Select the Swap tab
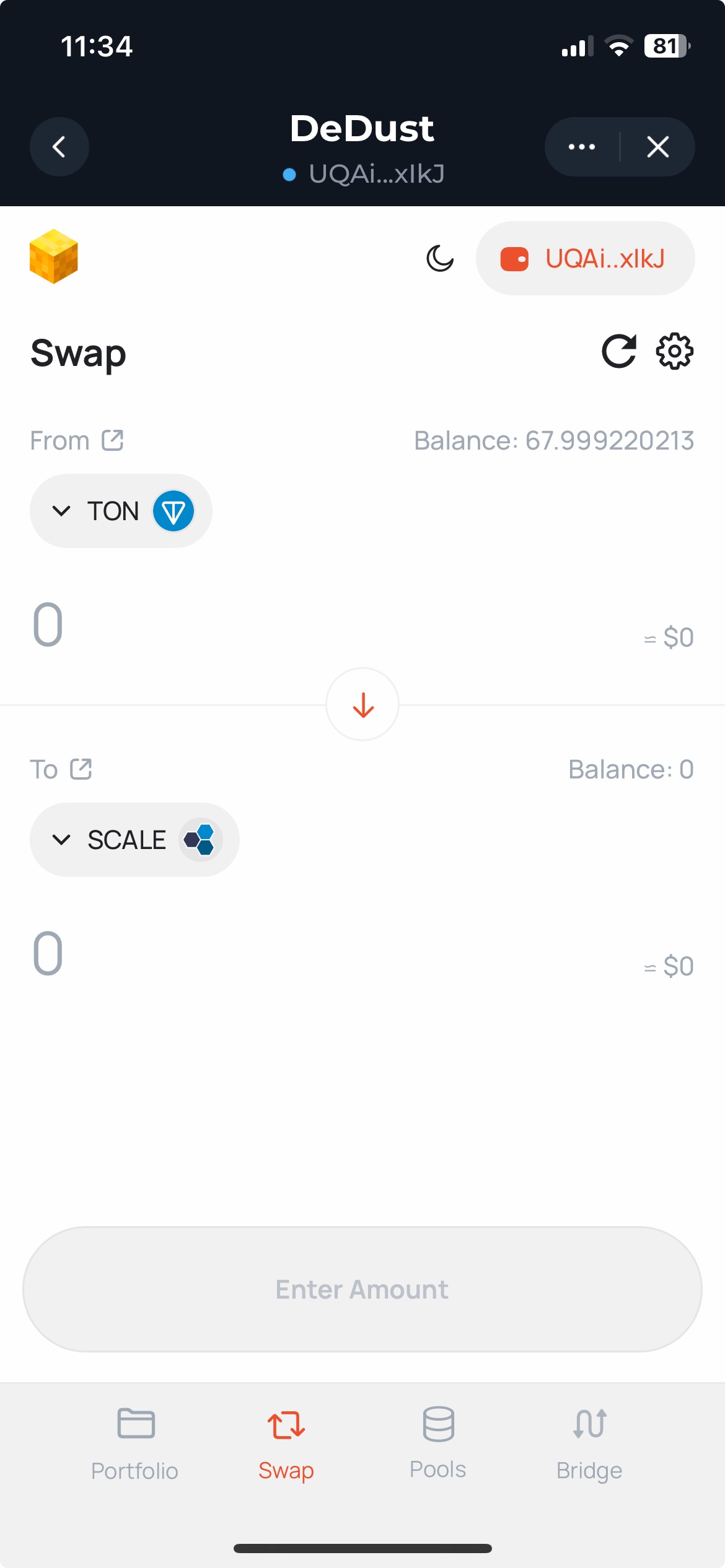Viewport: 725px width, 1568px height. tap(286, 1443)
